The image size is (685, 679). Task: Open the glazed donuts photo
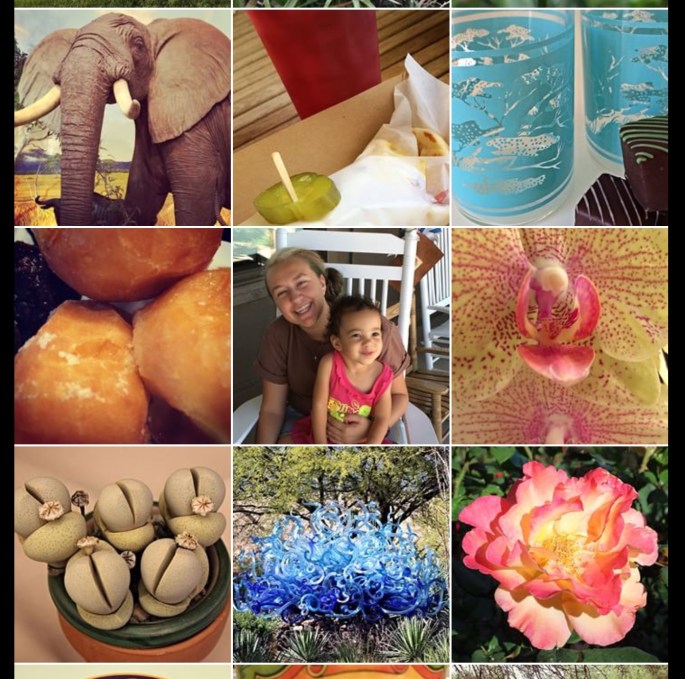pyautogui.click(x=122, y=336)
